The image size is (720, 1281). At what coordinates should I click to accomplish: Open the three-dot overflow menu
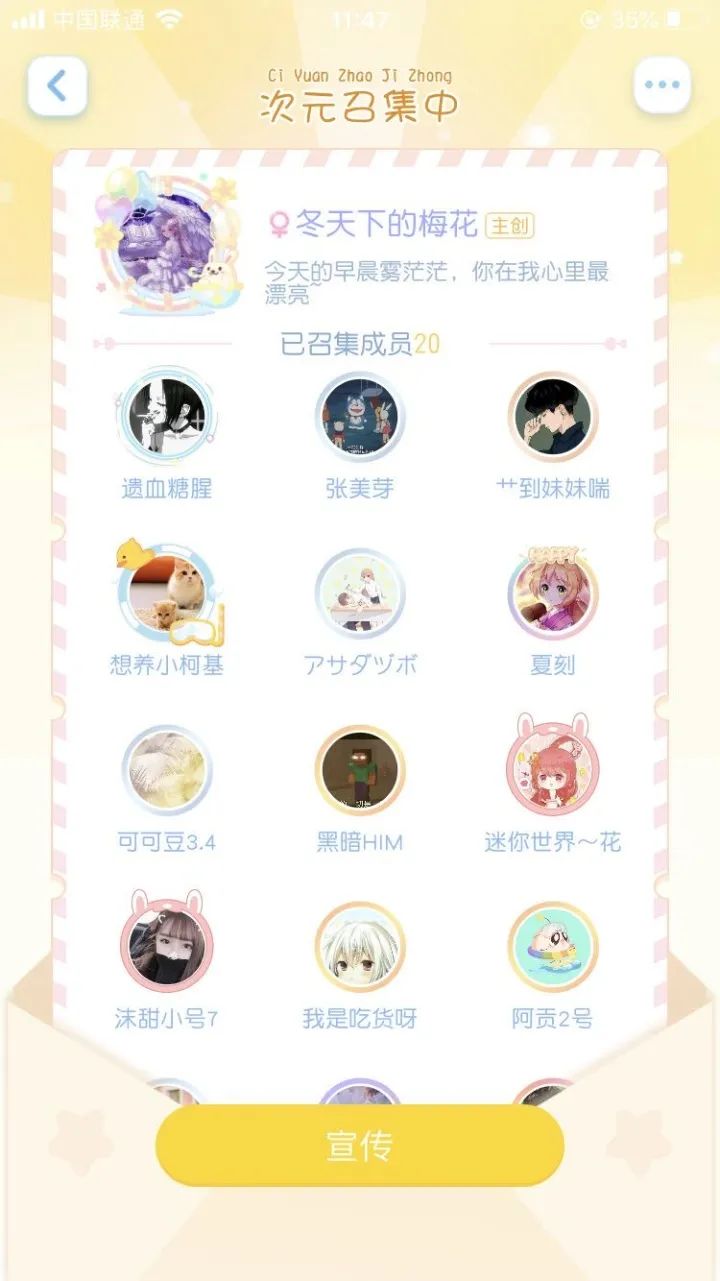pyautogui.click(x=662, y=86)
